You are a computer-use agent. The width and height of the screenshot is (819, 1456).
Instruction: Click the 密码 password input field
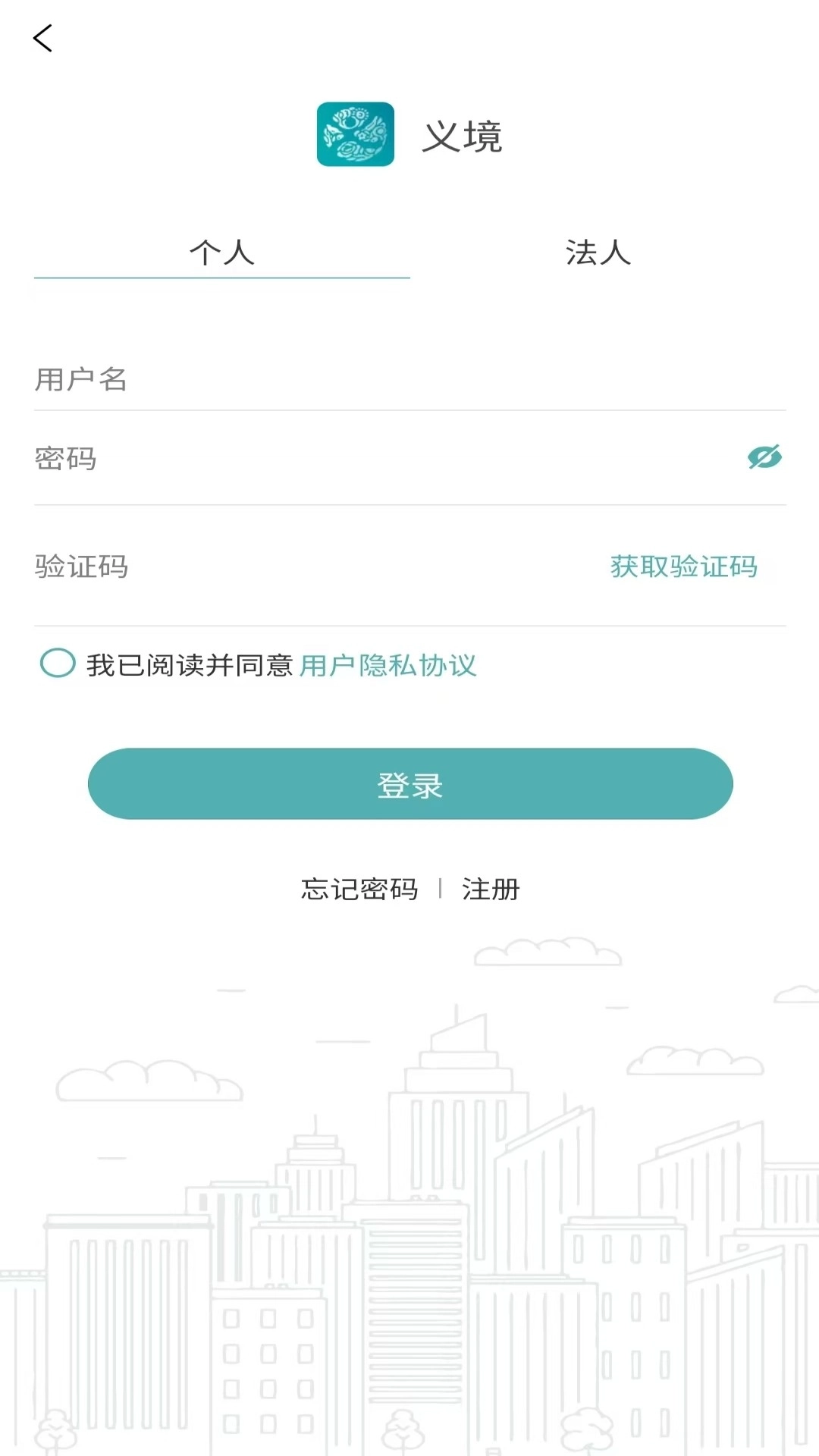[303, 457]
